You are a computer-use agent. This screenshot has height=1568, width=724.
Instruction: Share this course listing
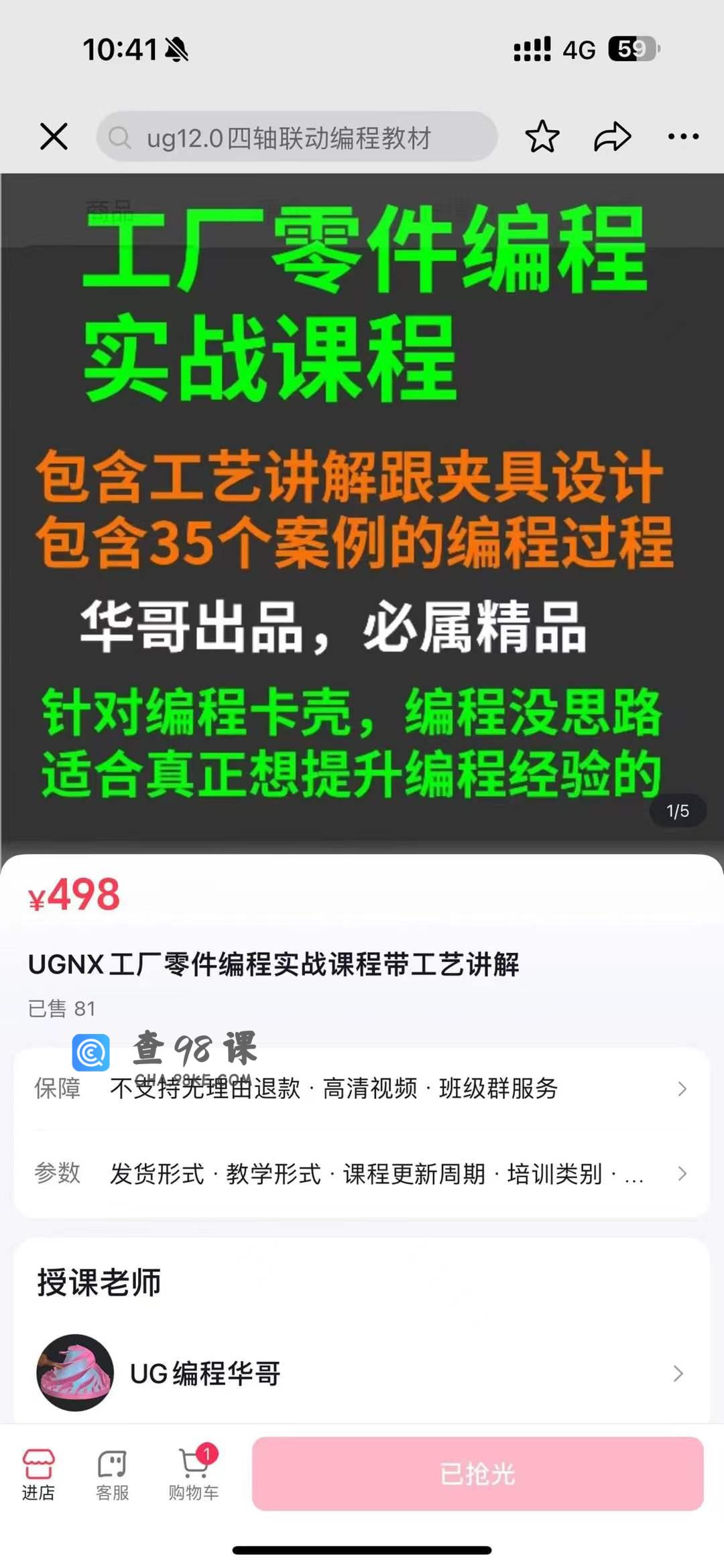(612, 137)
